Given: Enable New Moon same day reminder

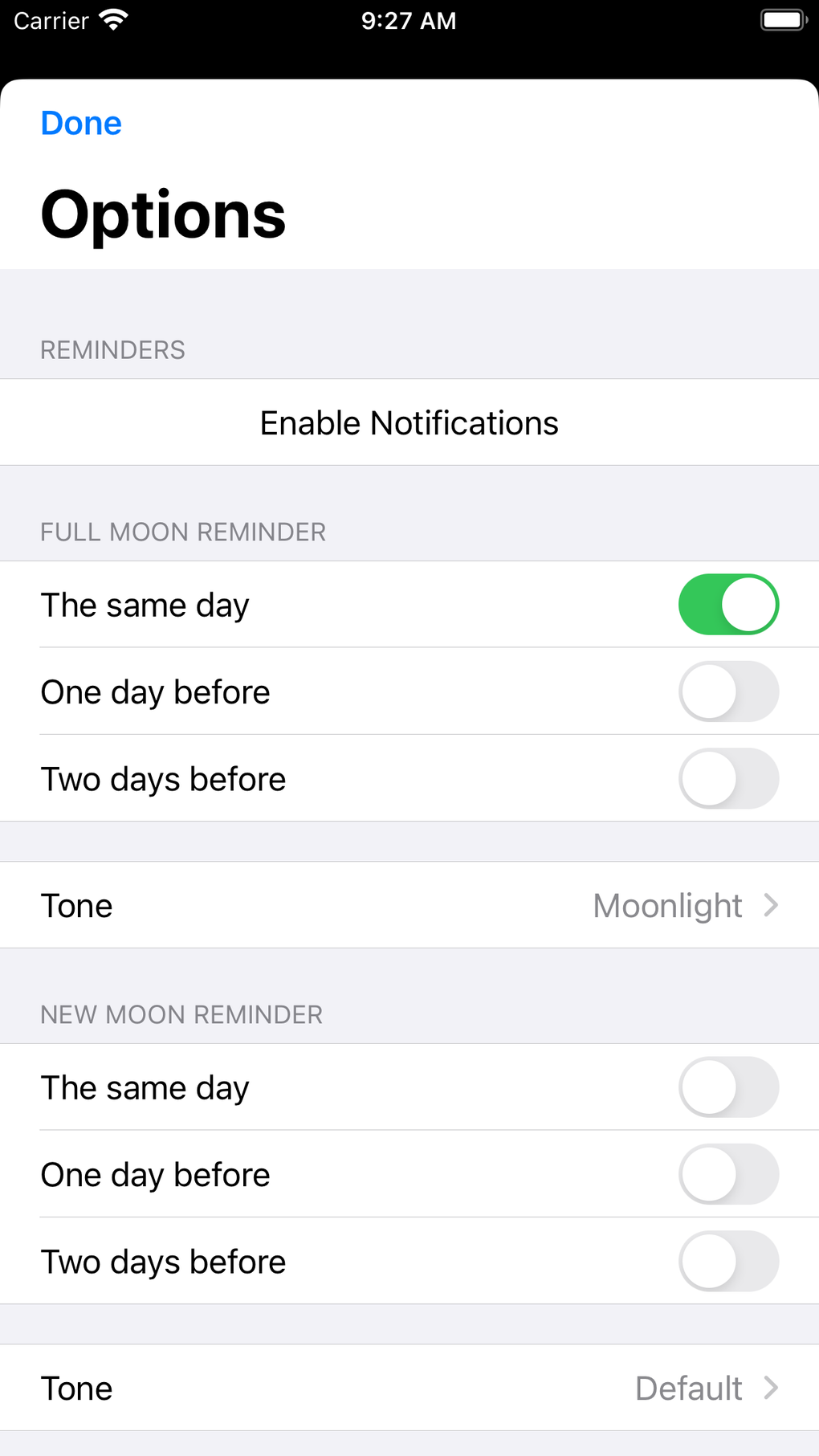Looking at the screenshot, I should coord(728,1087).
